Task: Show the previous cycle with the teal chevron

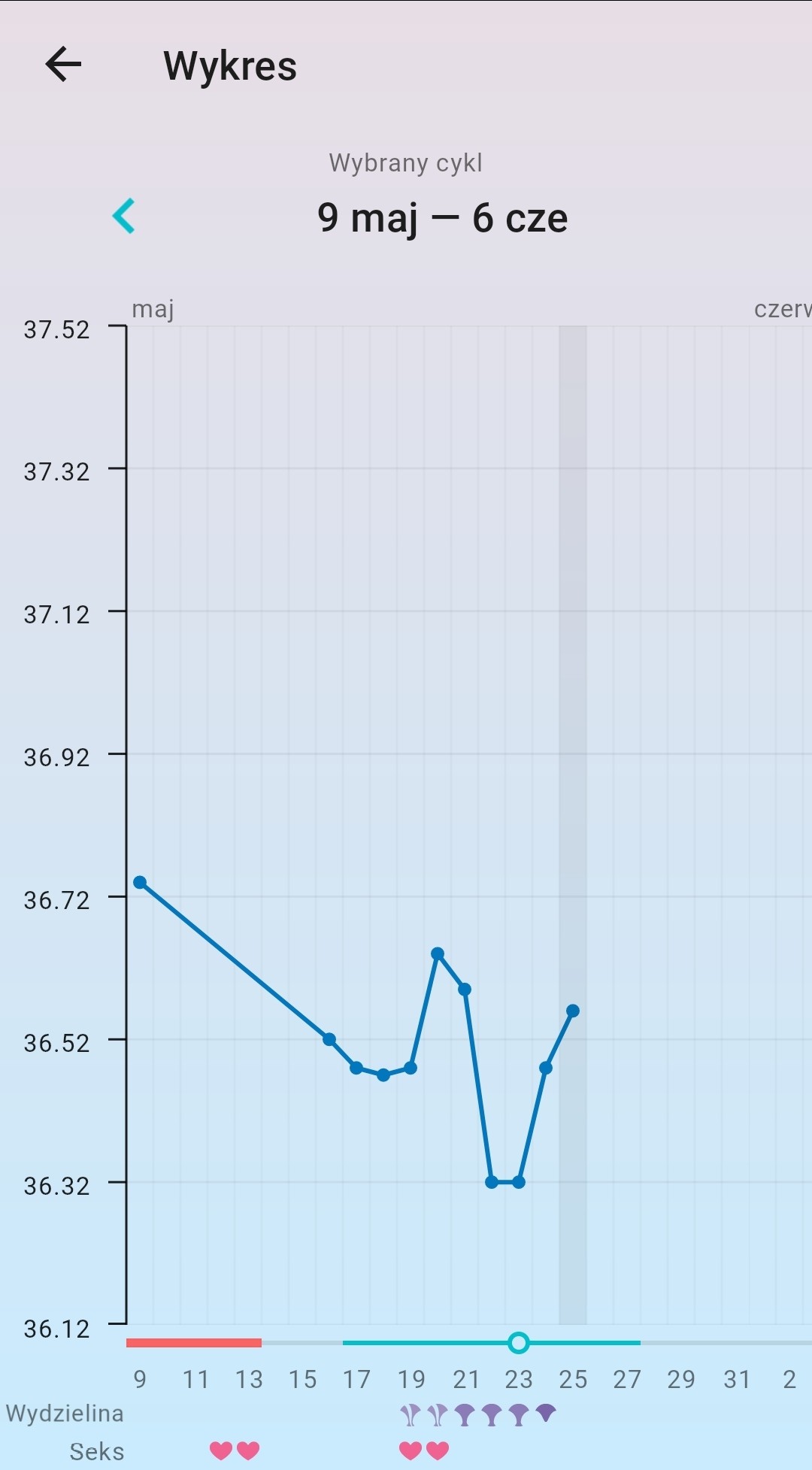Action: coord(124,217)
